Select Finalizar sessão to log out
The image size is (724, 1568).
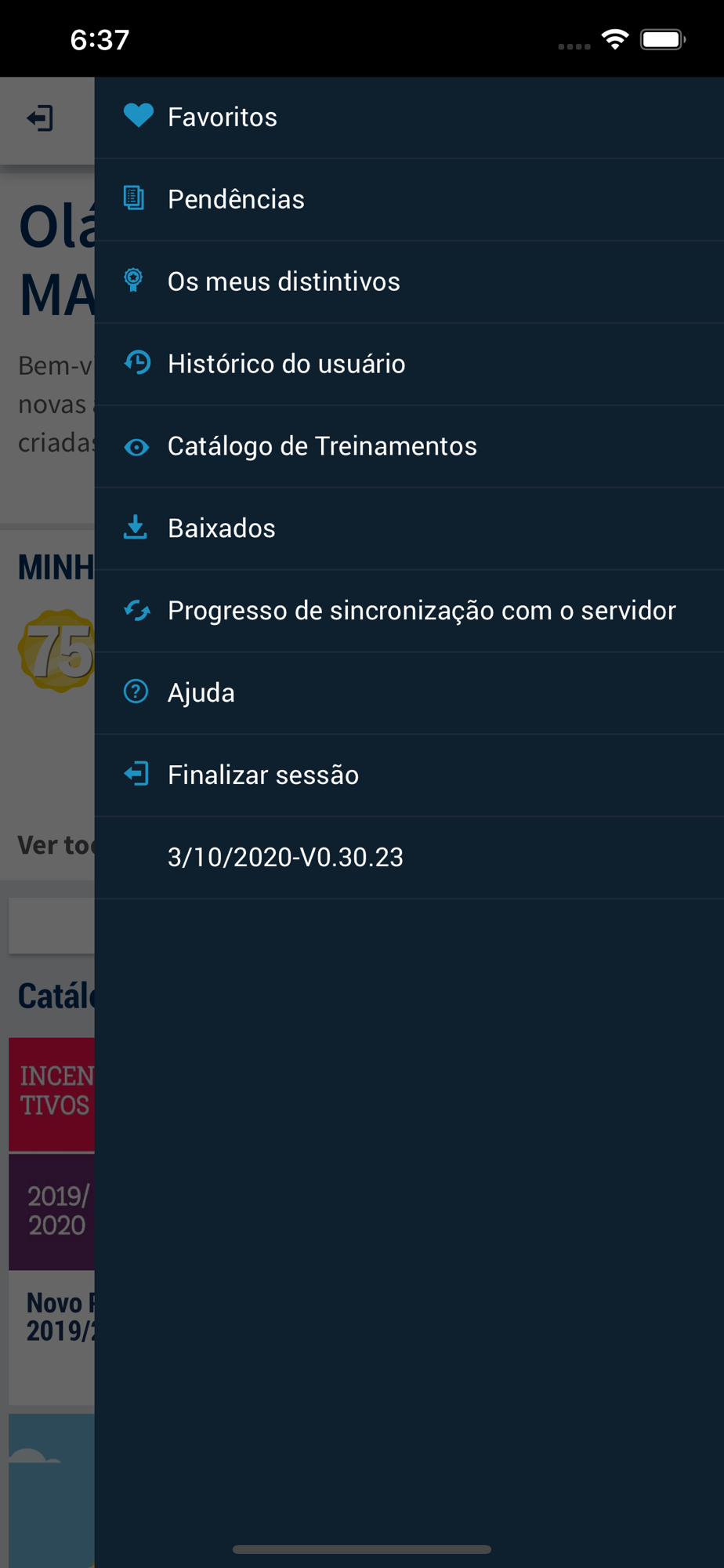coord(409,776)
